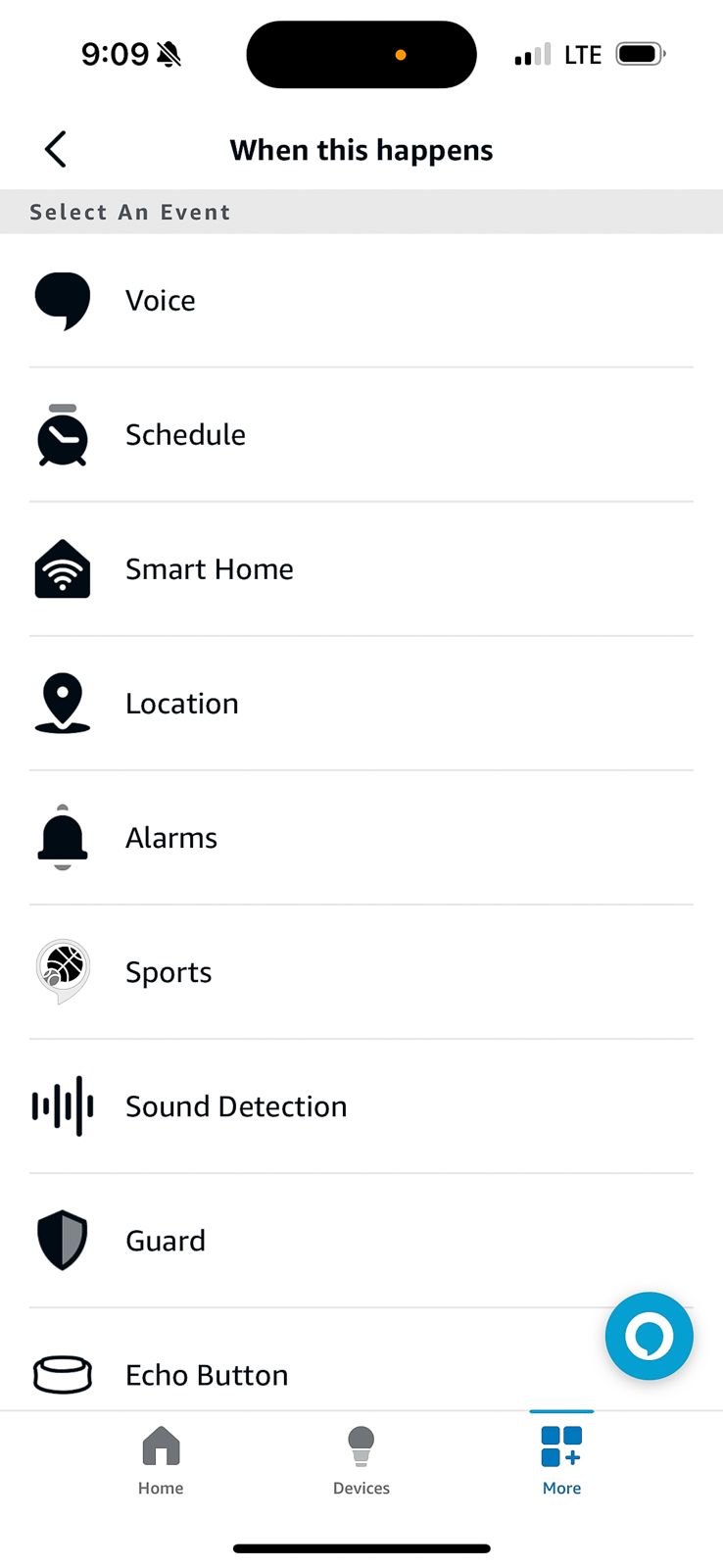This screenshot has height=1568, width=723.
Task: Select the Echo Button puck icon
Action: pyautogui.click(x=62, y=1374)
